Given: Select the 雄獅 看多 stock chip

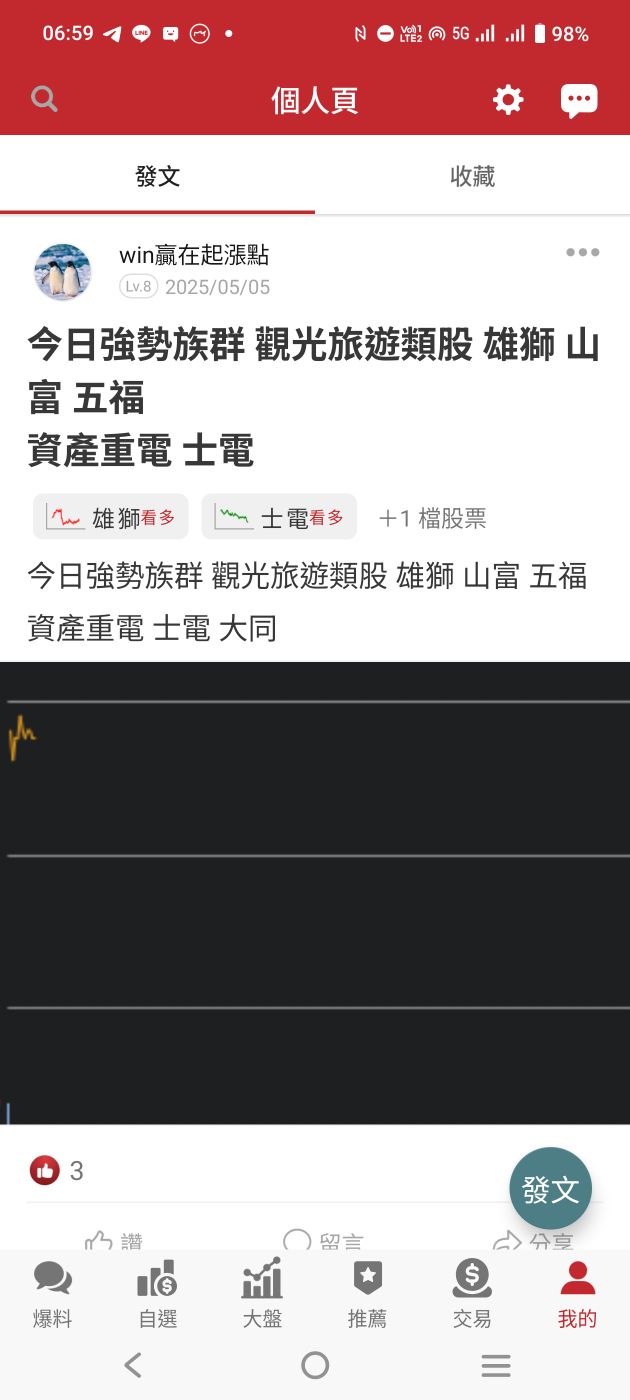Looking at the screenshot, I should 111,517.
